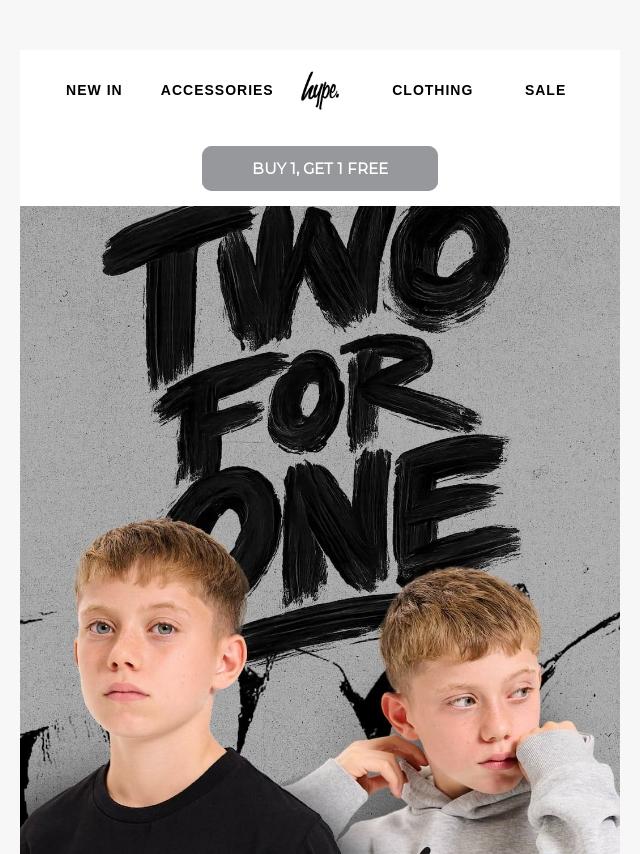Tap the Hype logo in the header
The height and width of the screenshot is (854, 640).
[320, 90]
